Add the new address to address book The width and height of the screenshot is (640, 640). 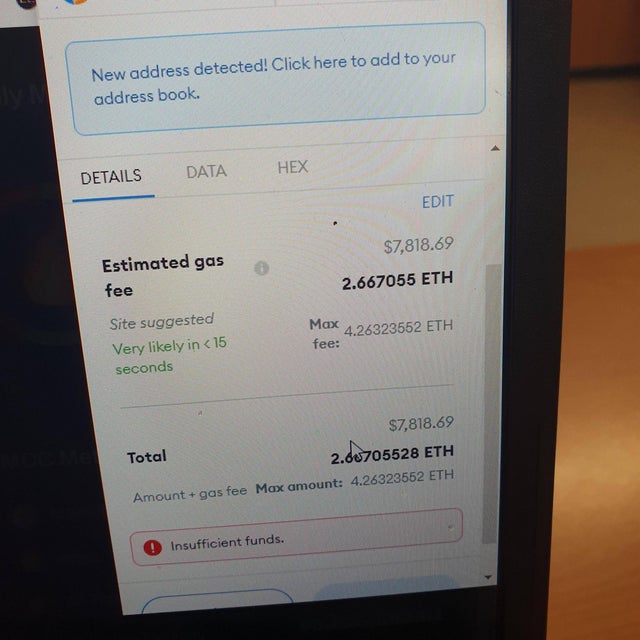tap(274, 78)
